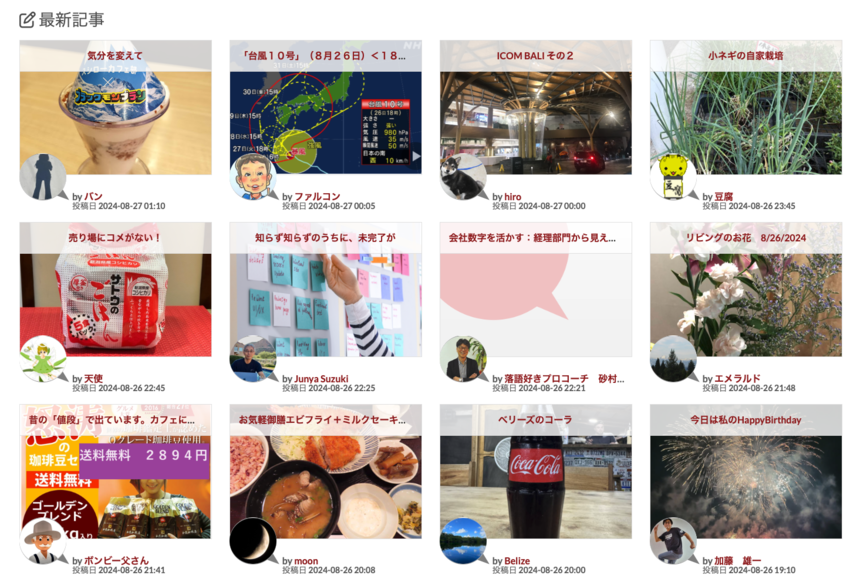The height and width of the screenshot is (582, 850).
Task: Open the お気軽御膳エビフライ article
Action: tap(325, 420)
